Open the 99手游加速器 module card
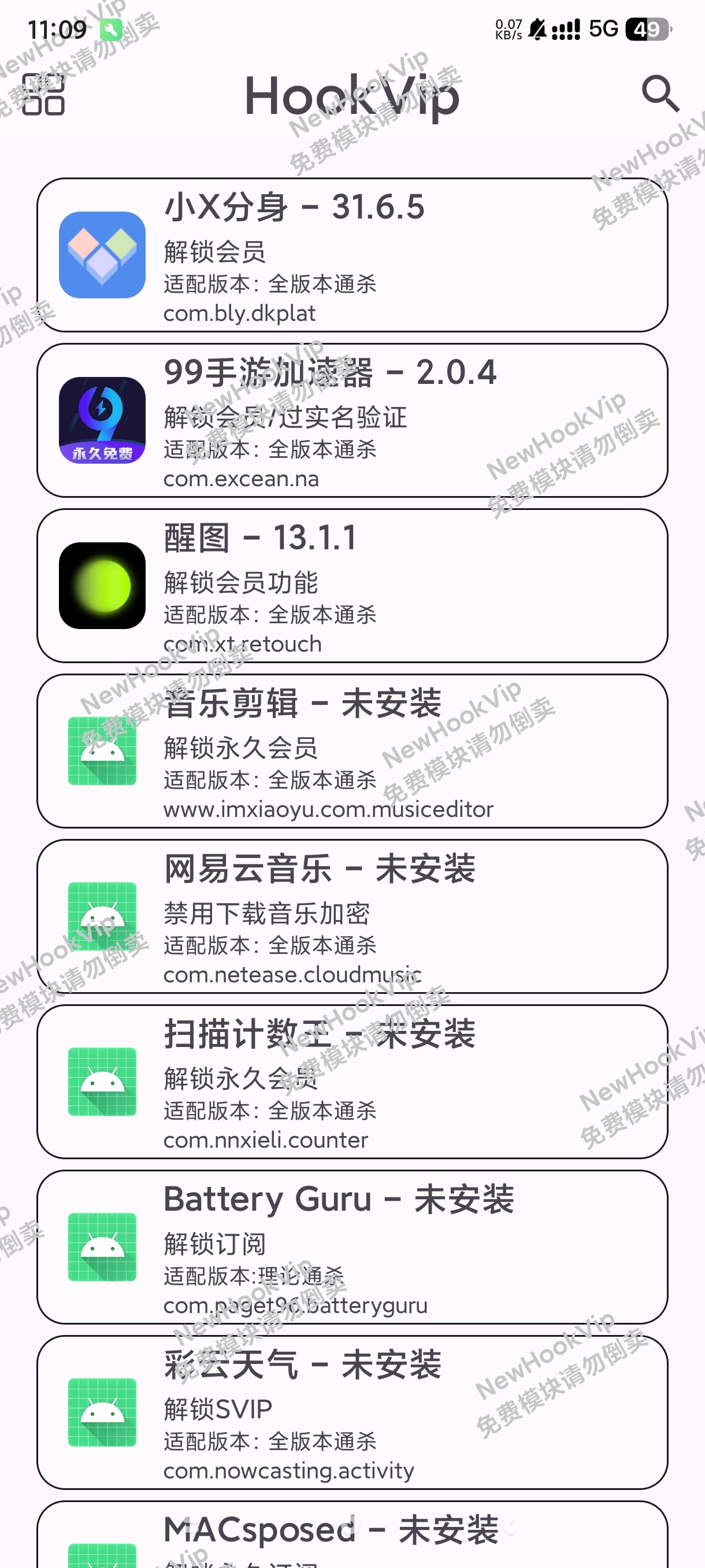The width and height of the screenshot is (705, 1568). [x=352, y=420]
